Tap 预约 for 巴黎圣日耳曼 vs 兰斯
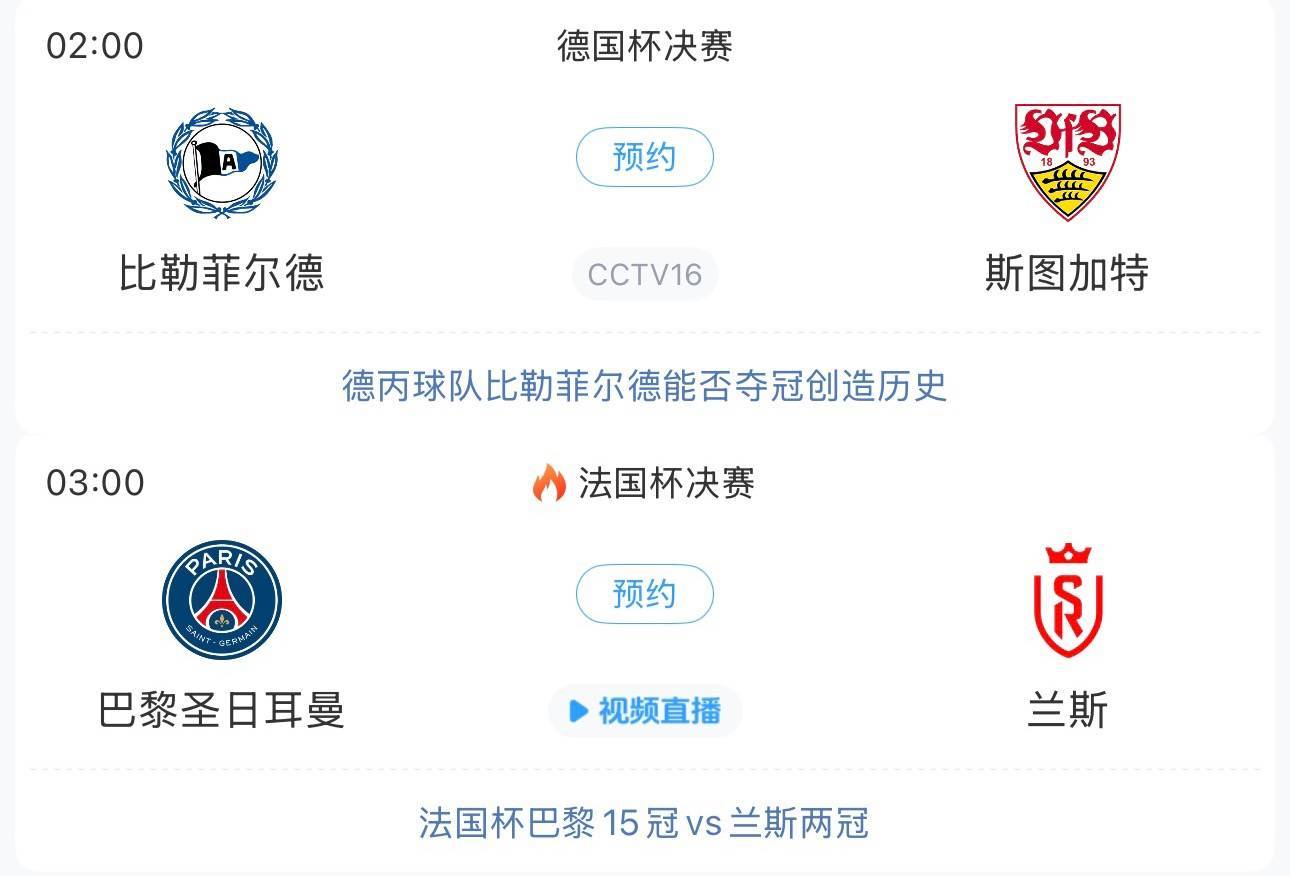1290x876 pixels. 644,594
